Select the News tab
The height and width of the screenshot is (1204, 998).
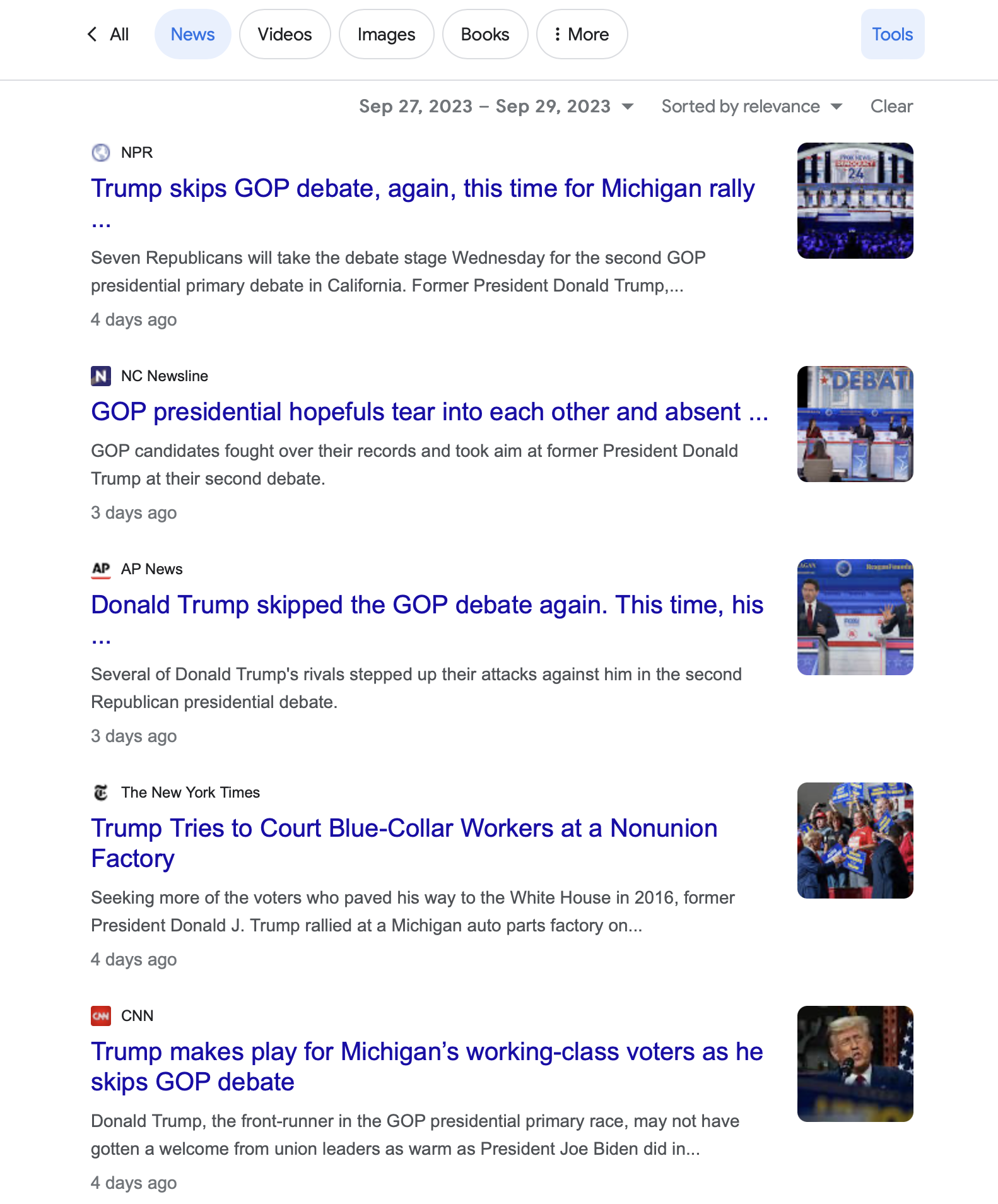(x=192, y=34)
